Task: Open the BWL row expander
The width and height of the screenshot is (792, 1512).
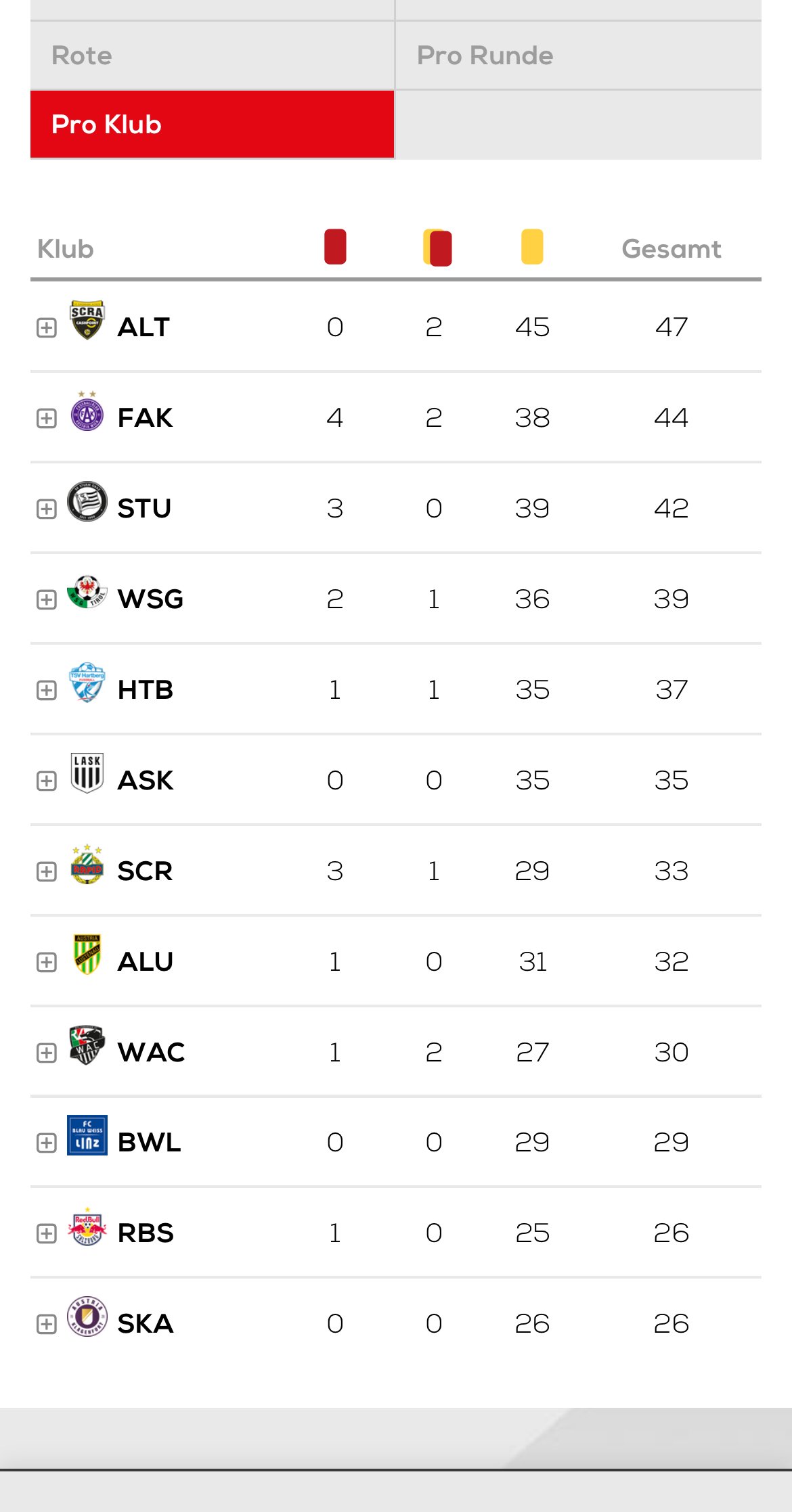Action: click(46, 1143)
